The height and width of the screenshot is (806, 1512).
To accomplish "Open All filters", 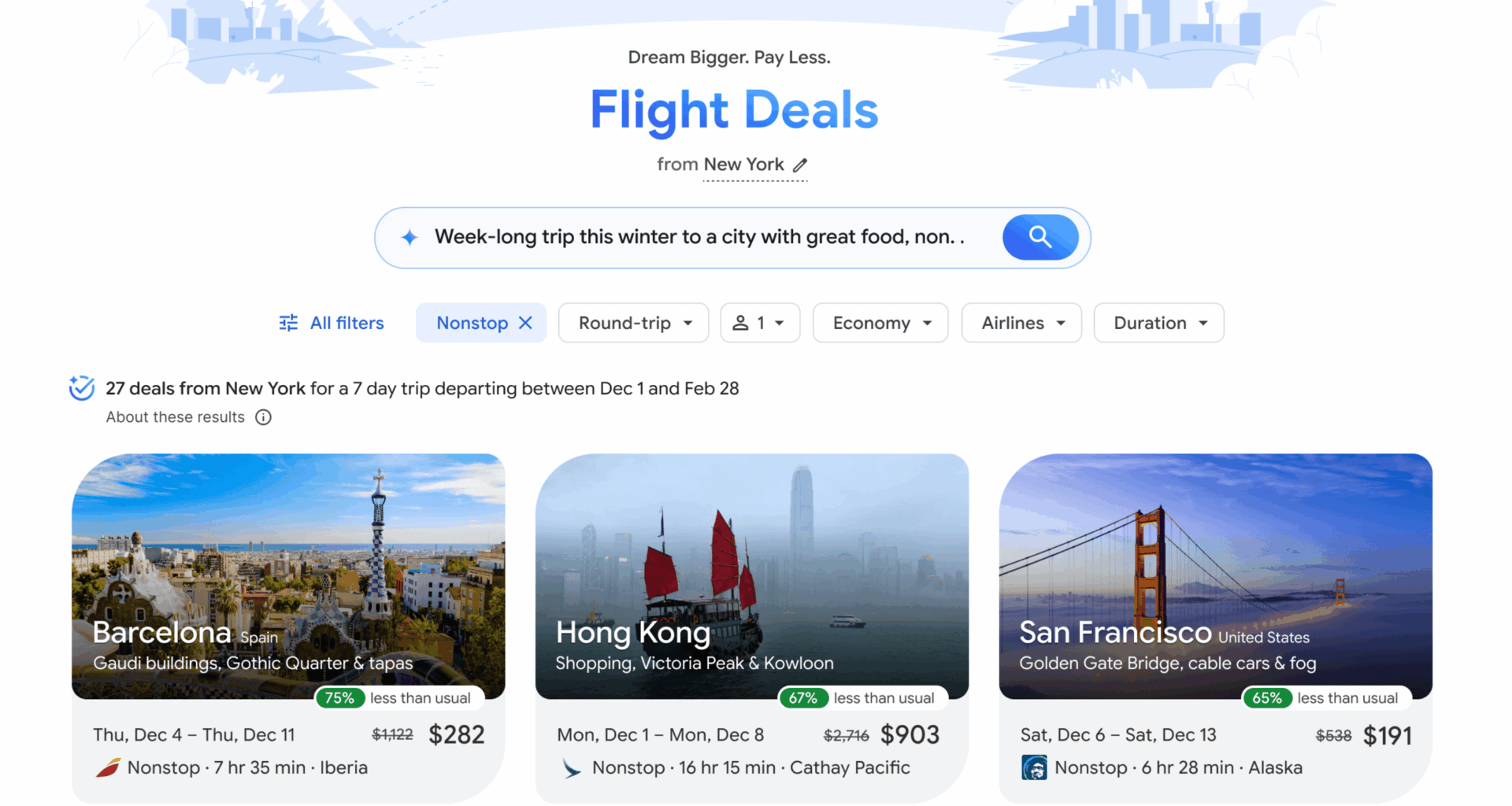I will [332, 323].
